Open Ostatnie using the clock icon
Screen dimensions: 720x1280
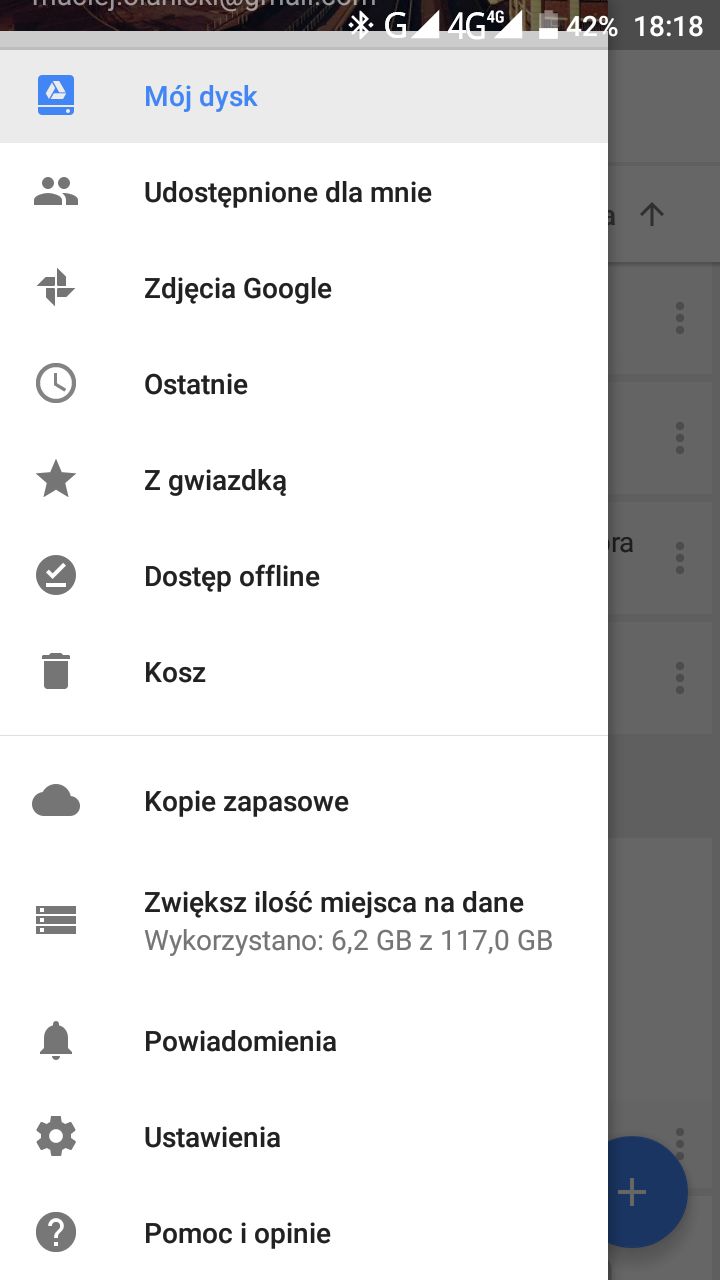(x=56, y=383)
